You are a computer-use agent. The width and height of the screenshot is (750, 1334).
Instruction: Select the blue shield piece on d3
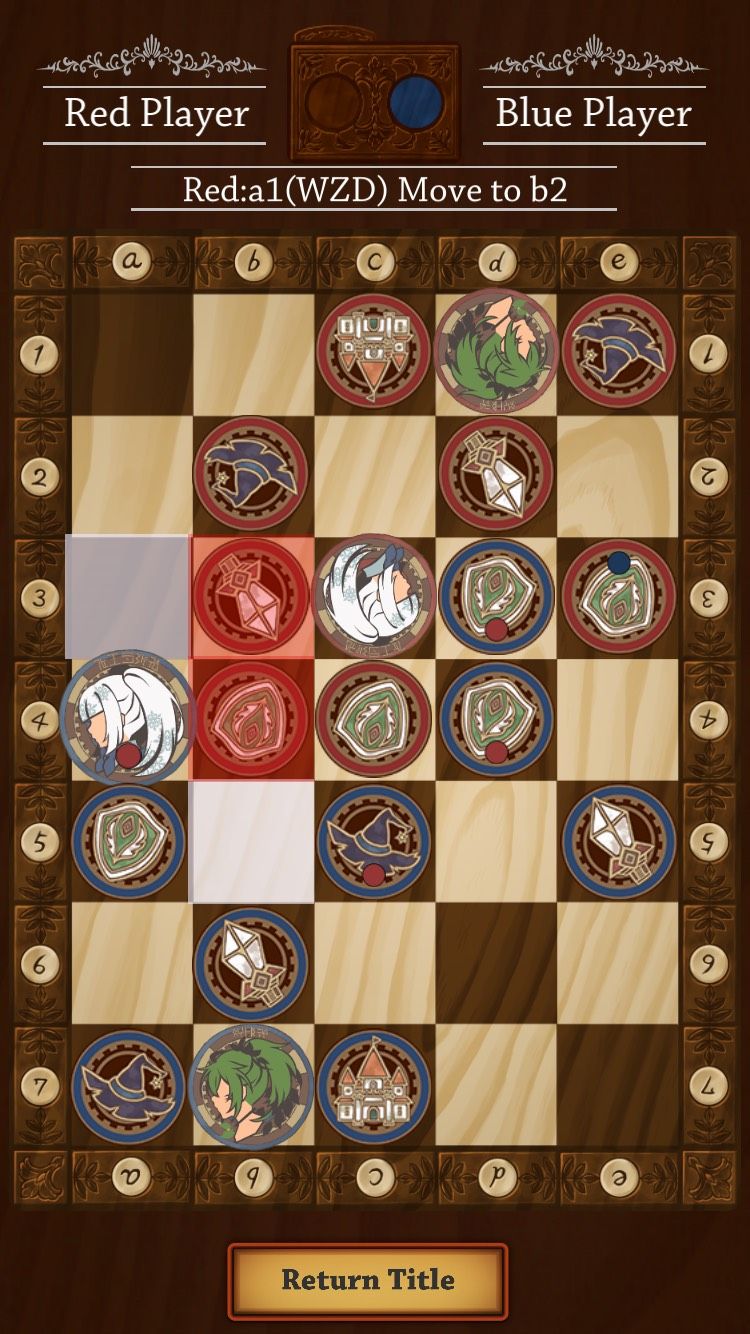click(496, 597)
